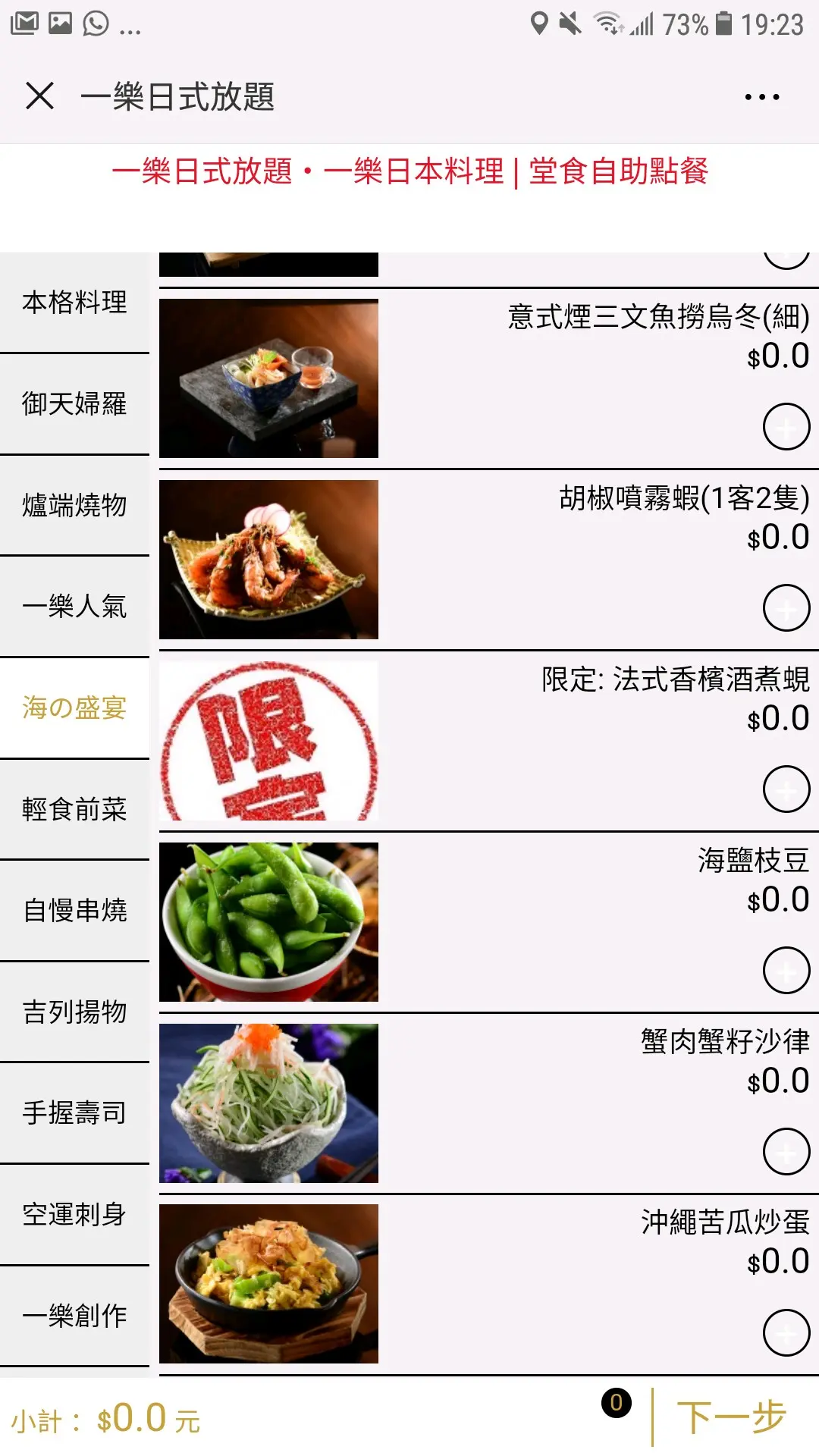Add 蟹肉蟹籽沙律 to the order
This screenshot has height=1456, width=819.
pyautogui.click(x=786, y=1152)
